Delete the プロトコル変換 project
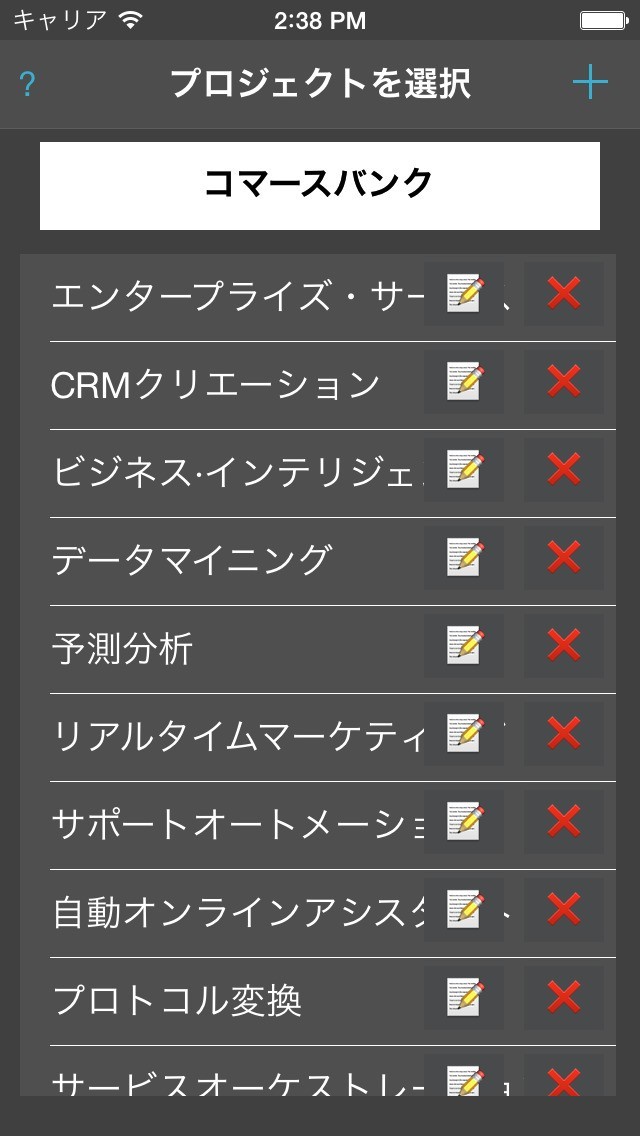640x1136 pixels. [564, 997]
